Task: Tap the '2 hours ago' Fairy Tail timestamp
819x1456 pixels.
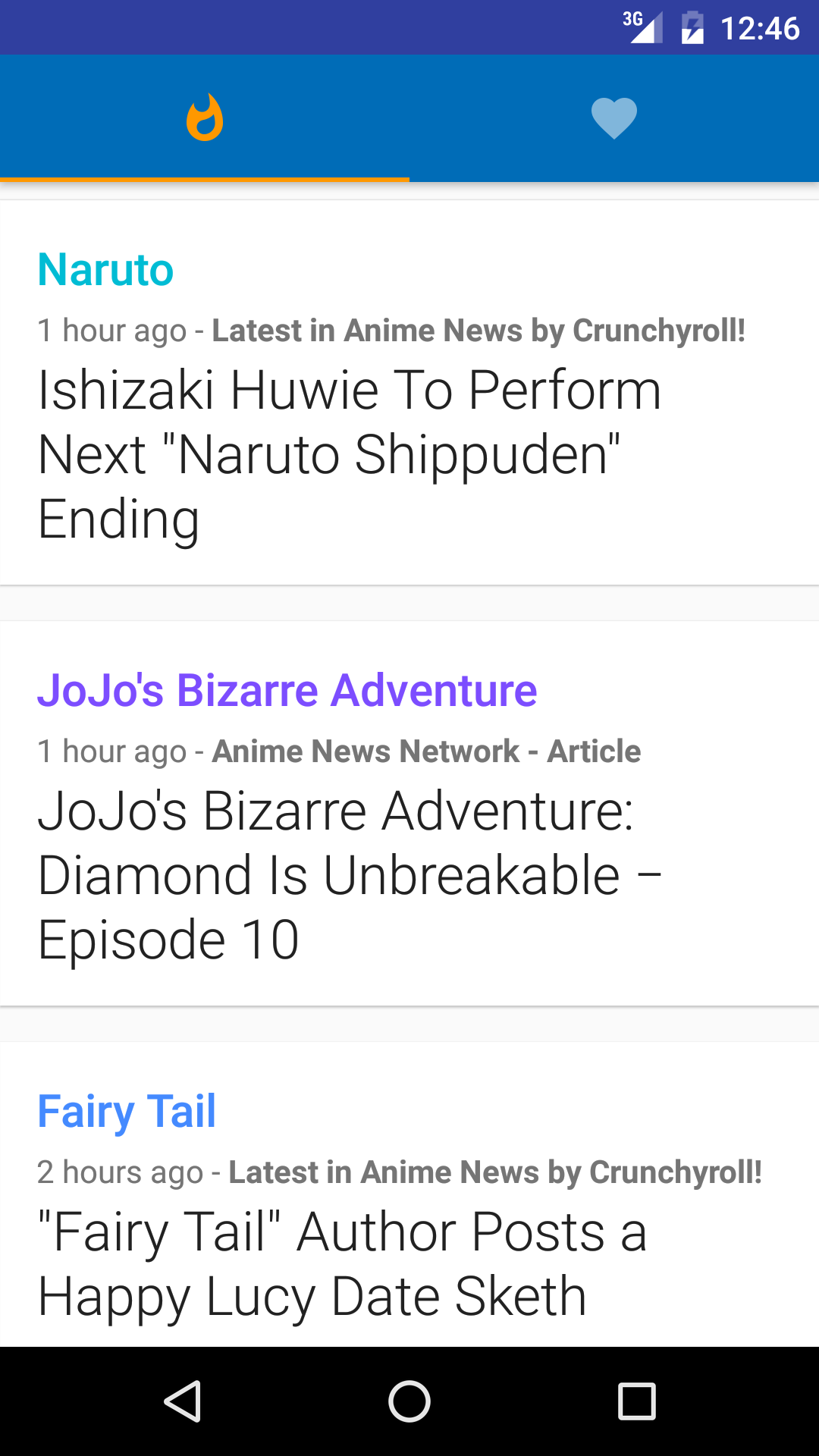Action: (x=120, y=1172)
